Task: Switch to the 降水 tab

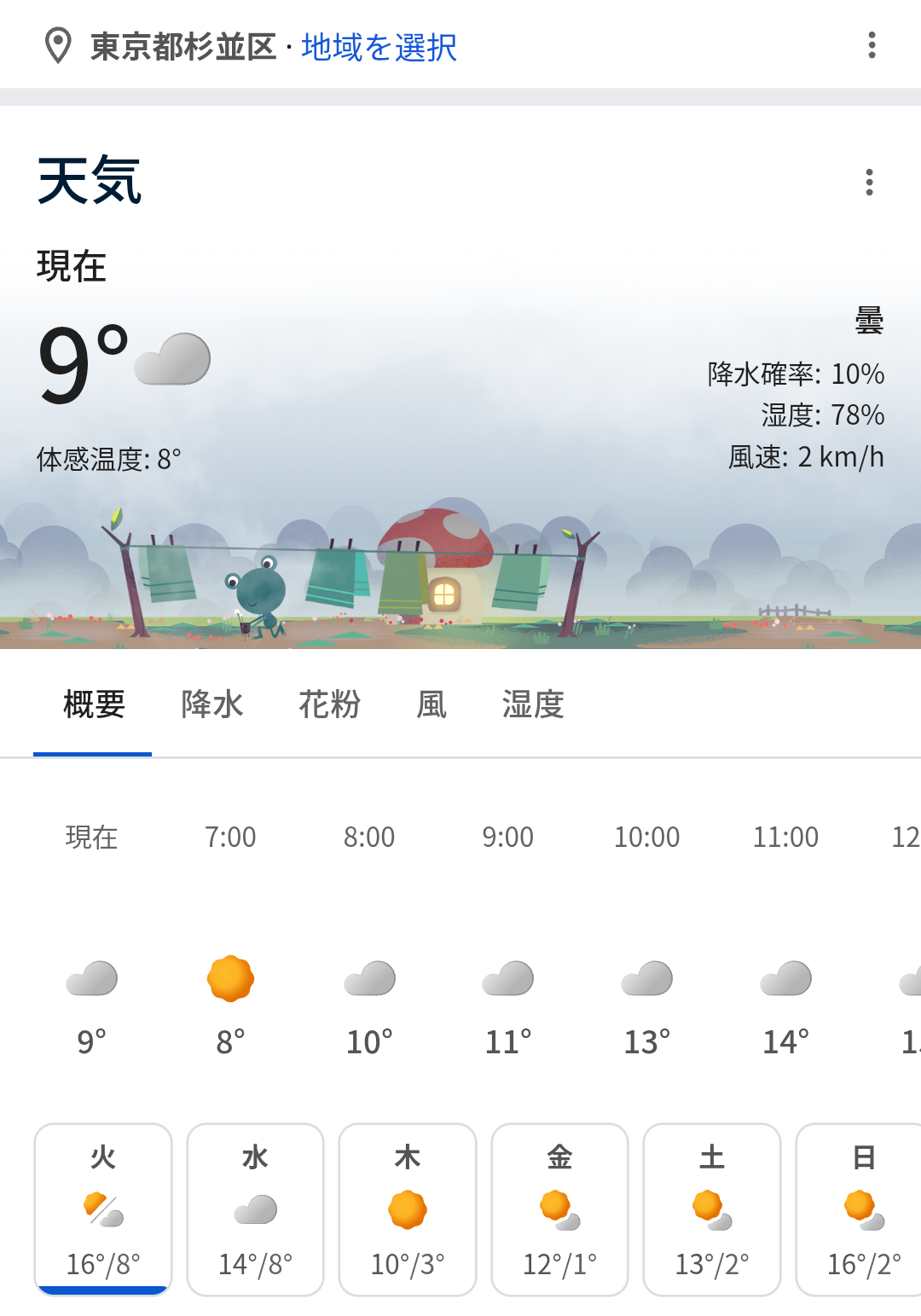Action: tap(212, 705)
